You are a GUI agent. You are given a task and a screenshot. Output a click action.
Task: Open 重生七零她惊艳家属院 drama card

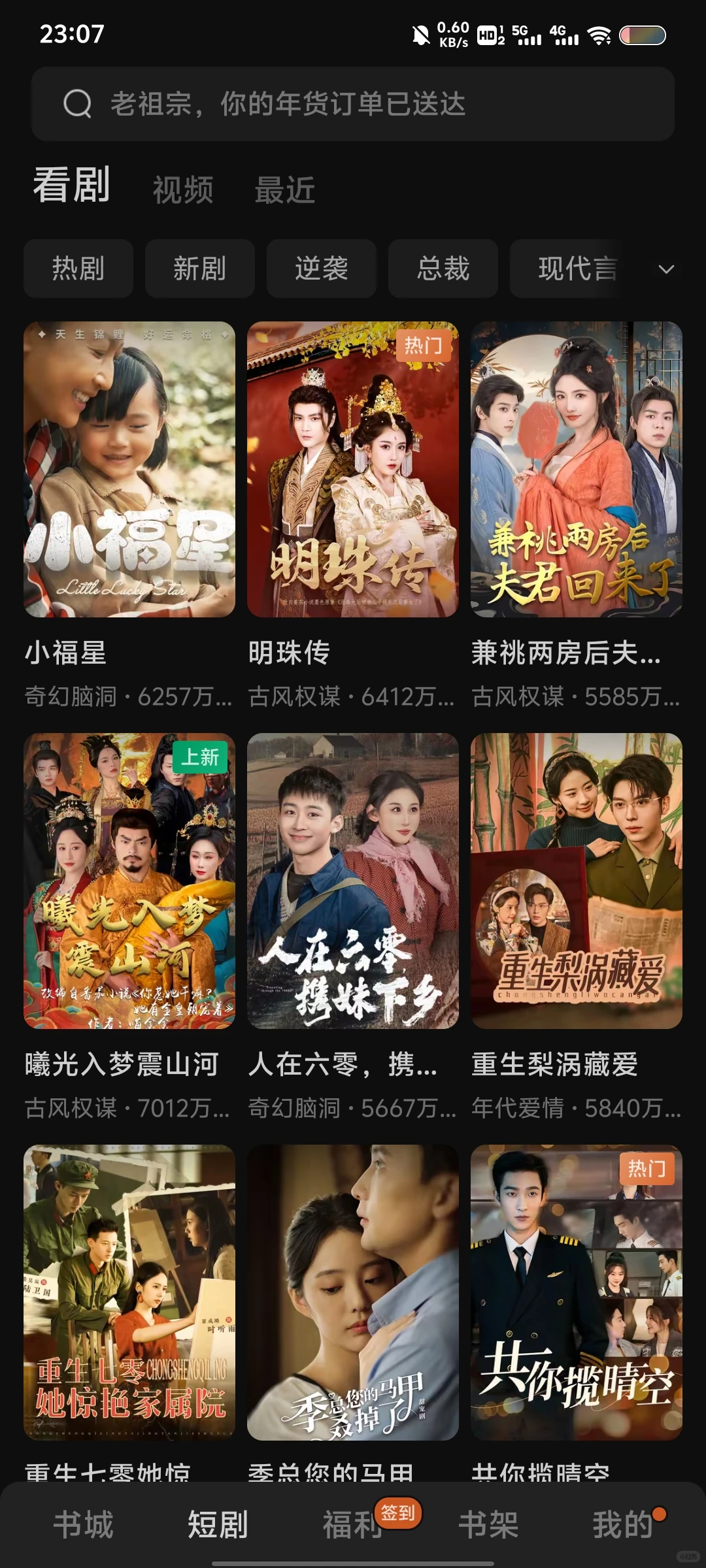pos(129,1292)
